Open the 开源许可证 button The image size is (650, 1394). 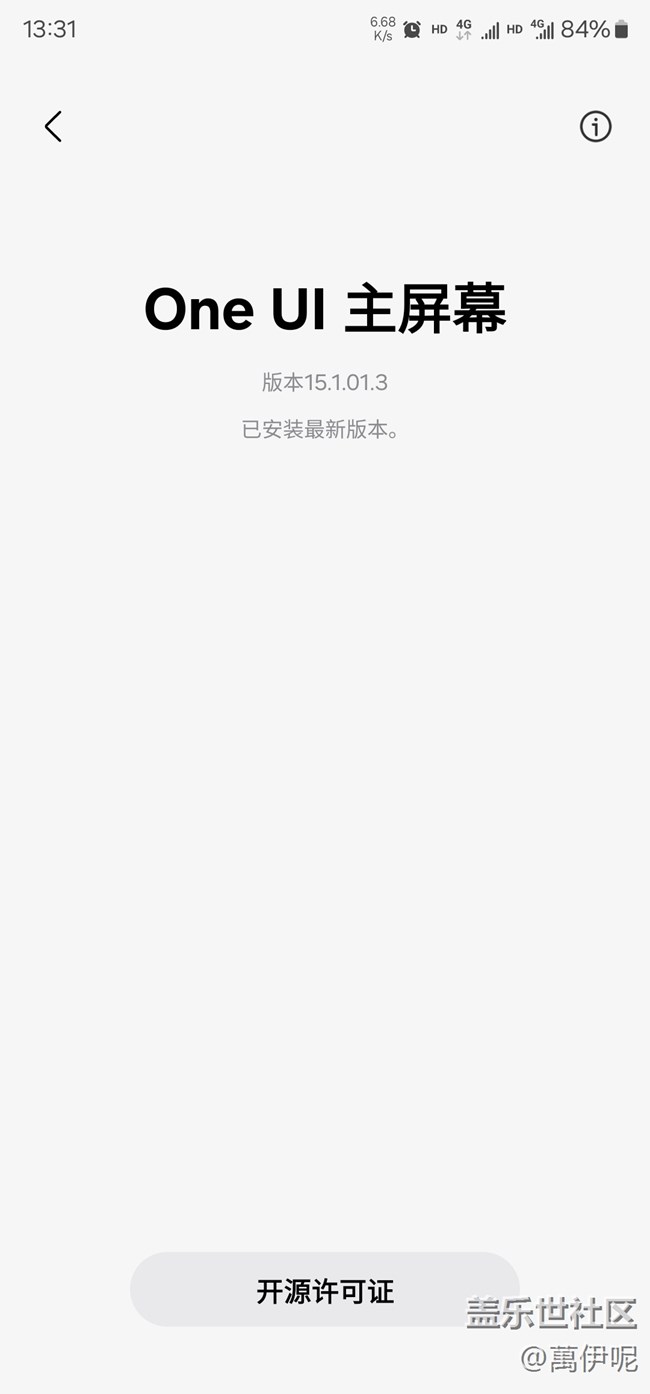(x=325, y=1290)
